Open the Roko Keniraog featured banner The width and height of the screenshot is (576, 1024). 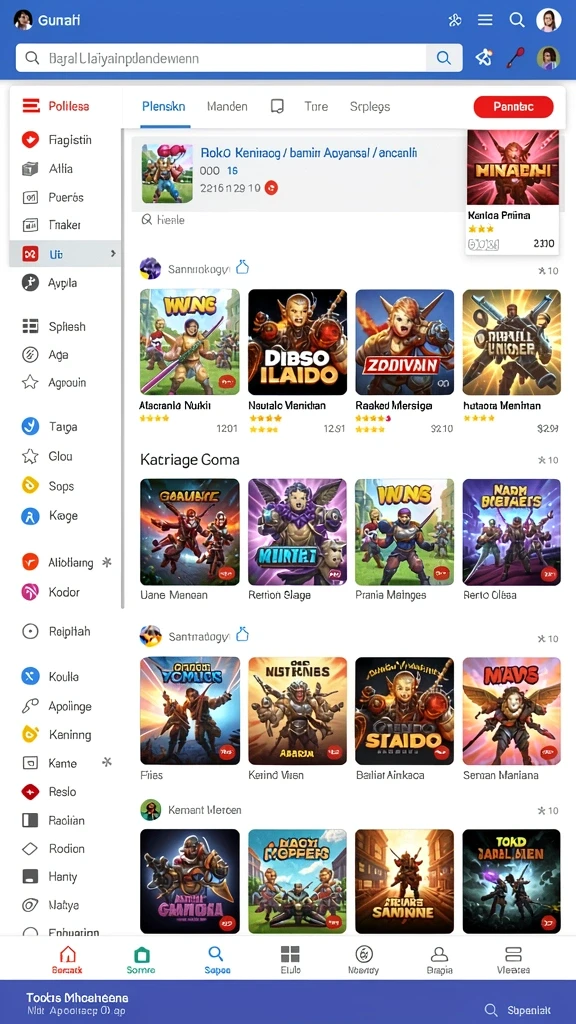tap(297, 171)
